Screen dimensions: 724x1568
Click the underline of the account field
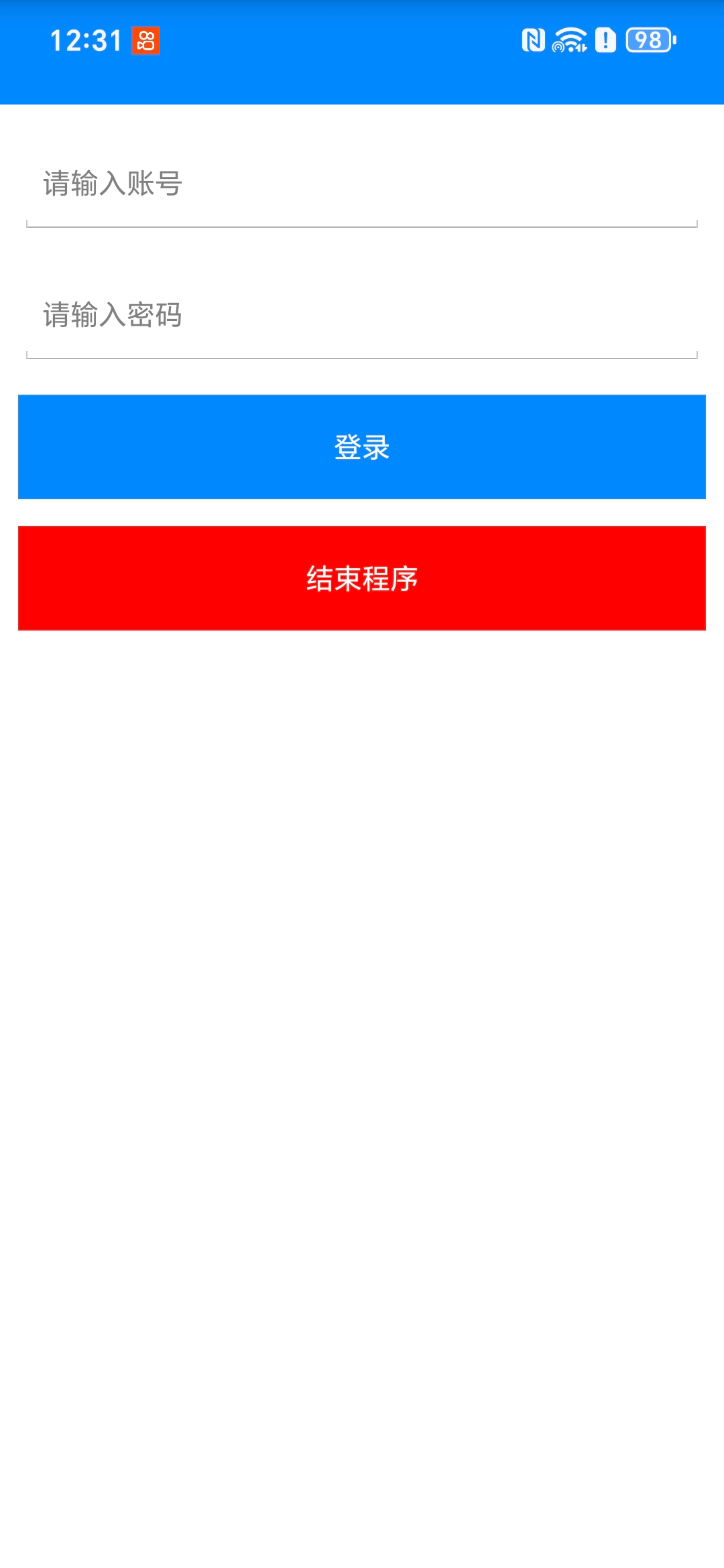click(362, 223)
